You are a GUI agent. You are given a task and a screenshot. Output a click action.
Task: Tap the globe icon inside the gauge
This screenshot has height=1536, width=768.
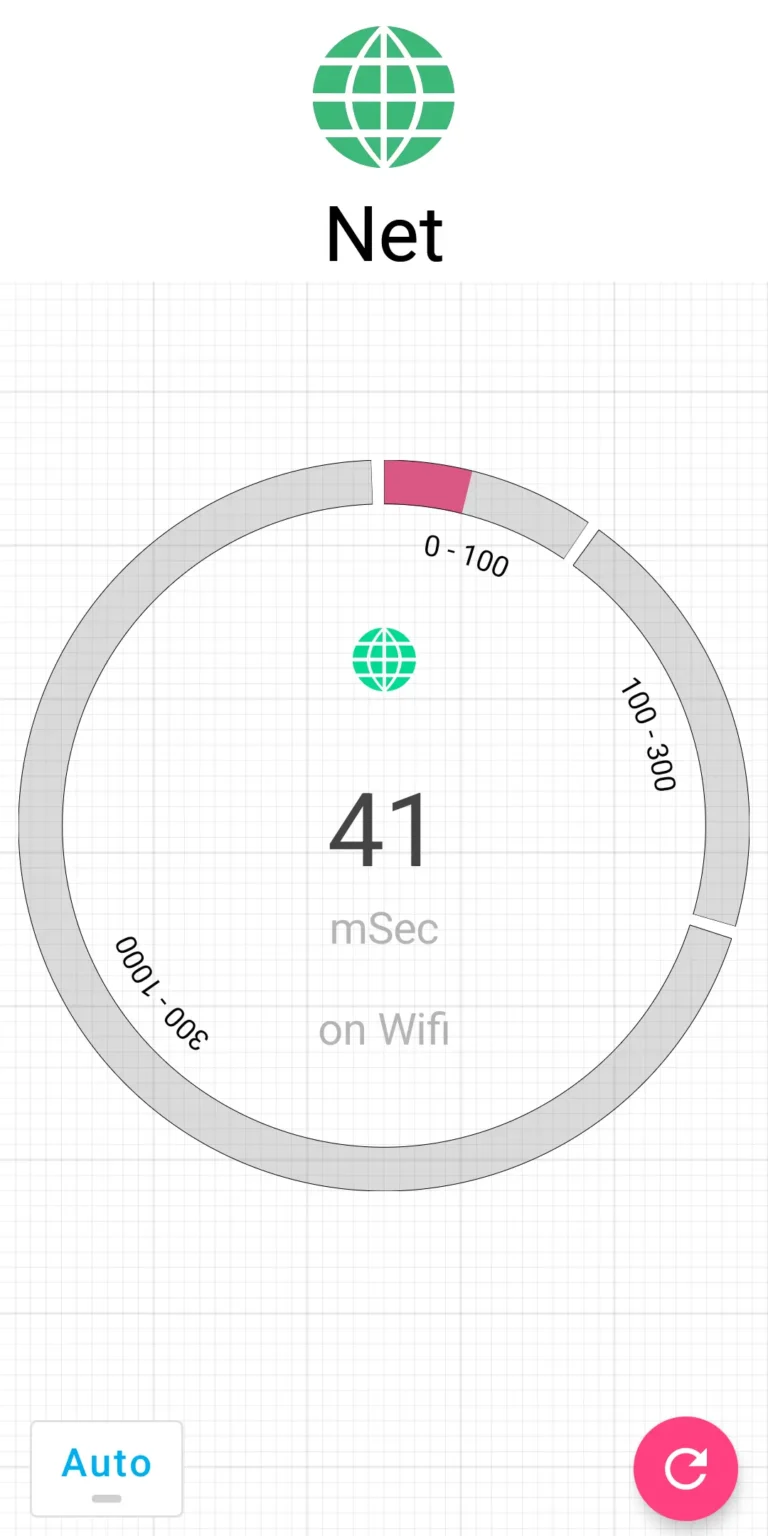(384, 658)
